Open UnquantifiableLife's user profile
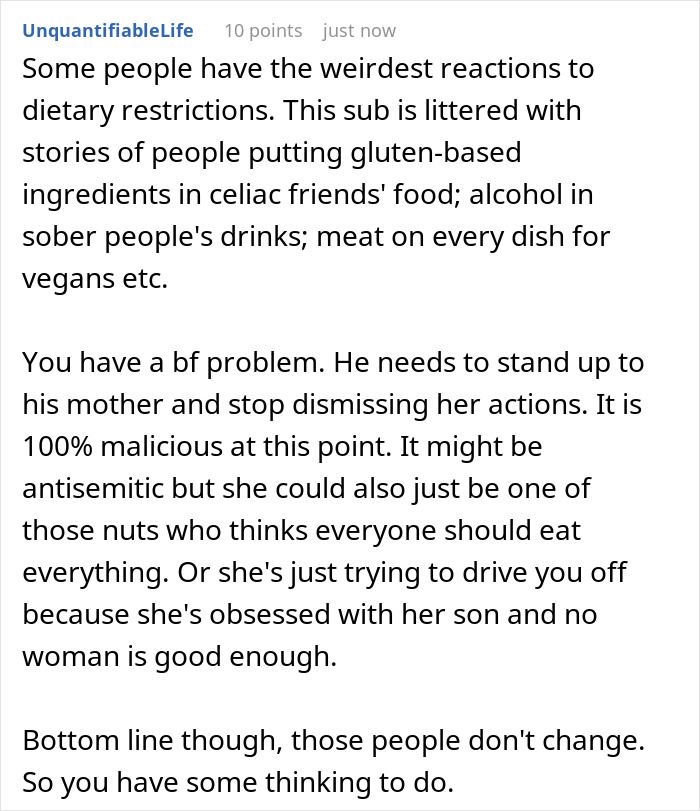This screenshot has height=811, width=700. tap(108, 31)
